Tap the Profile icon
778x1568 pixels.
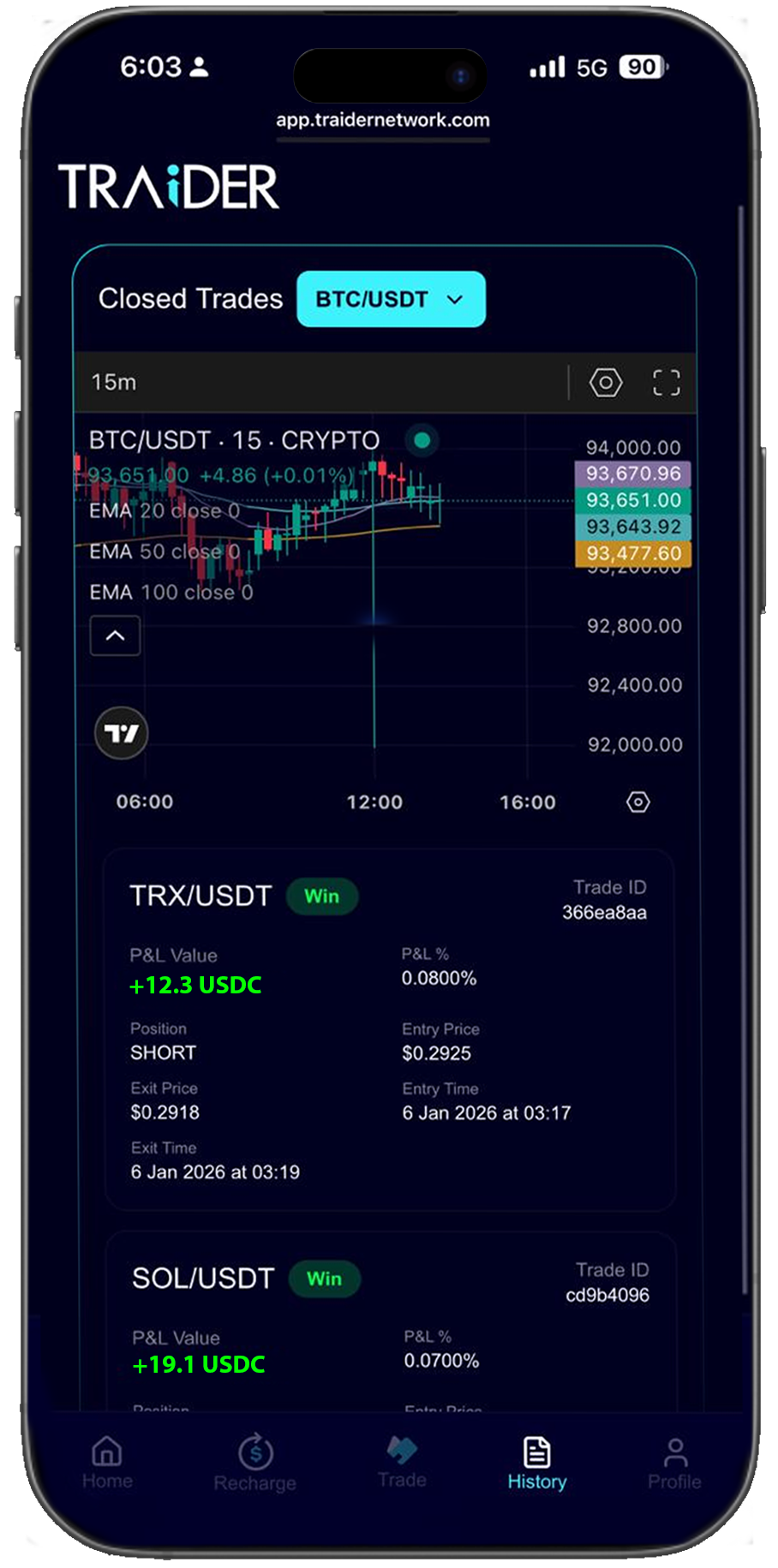coord(675,1452)
